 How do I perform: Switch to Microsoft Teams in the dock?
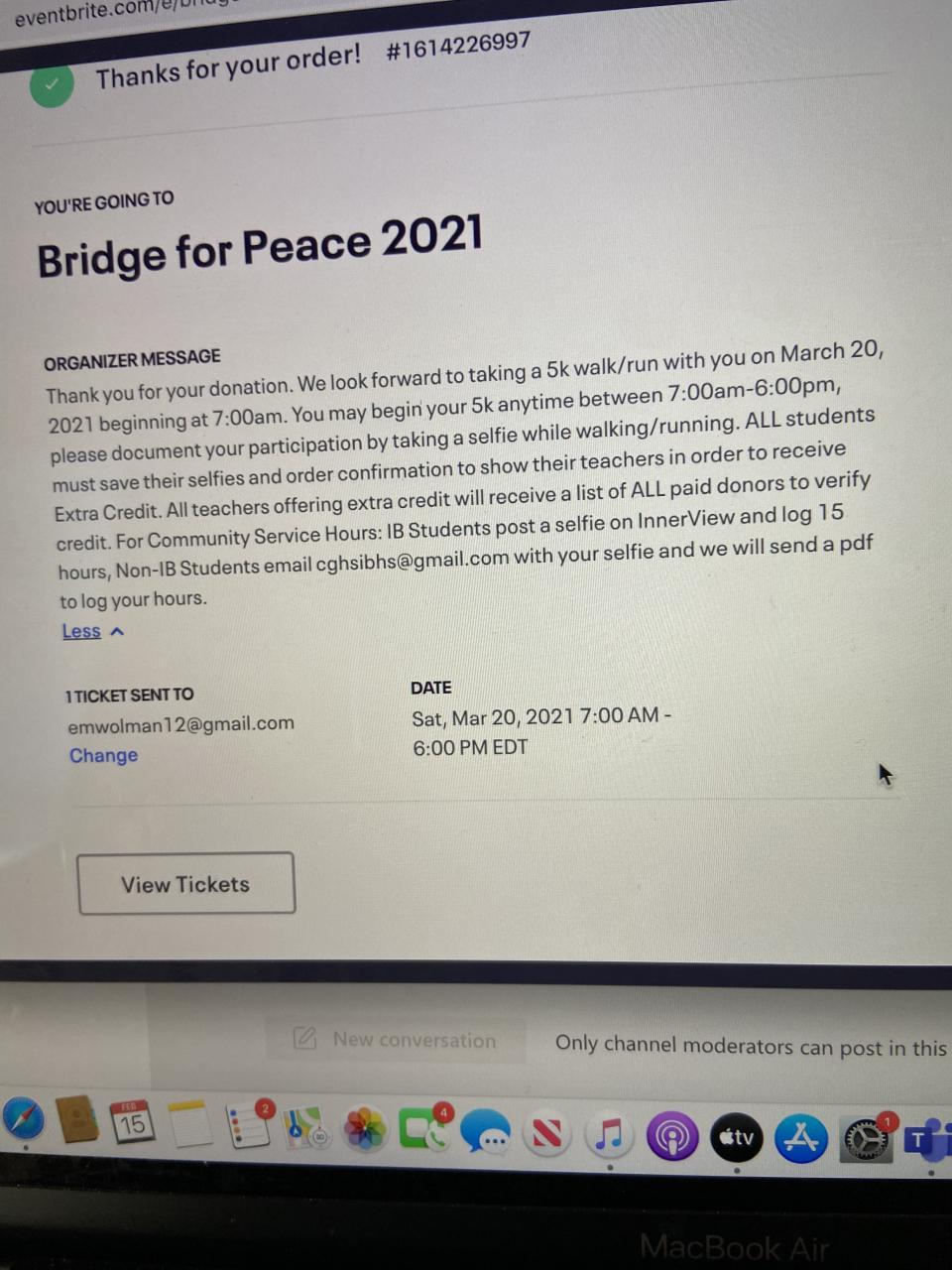[924, 1140]
